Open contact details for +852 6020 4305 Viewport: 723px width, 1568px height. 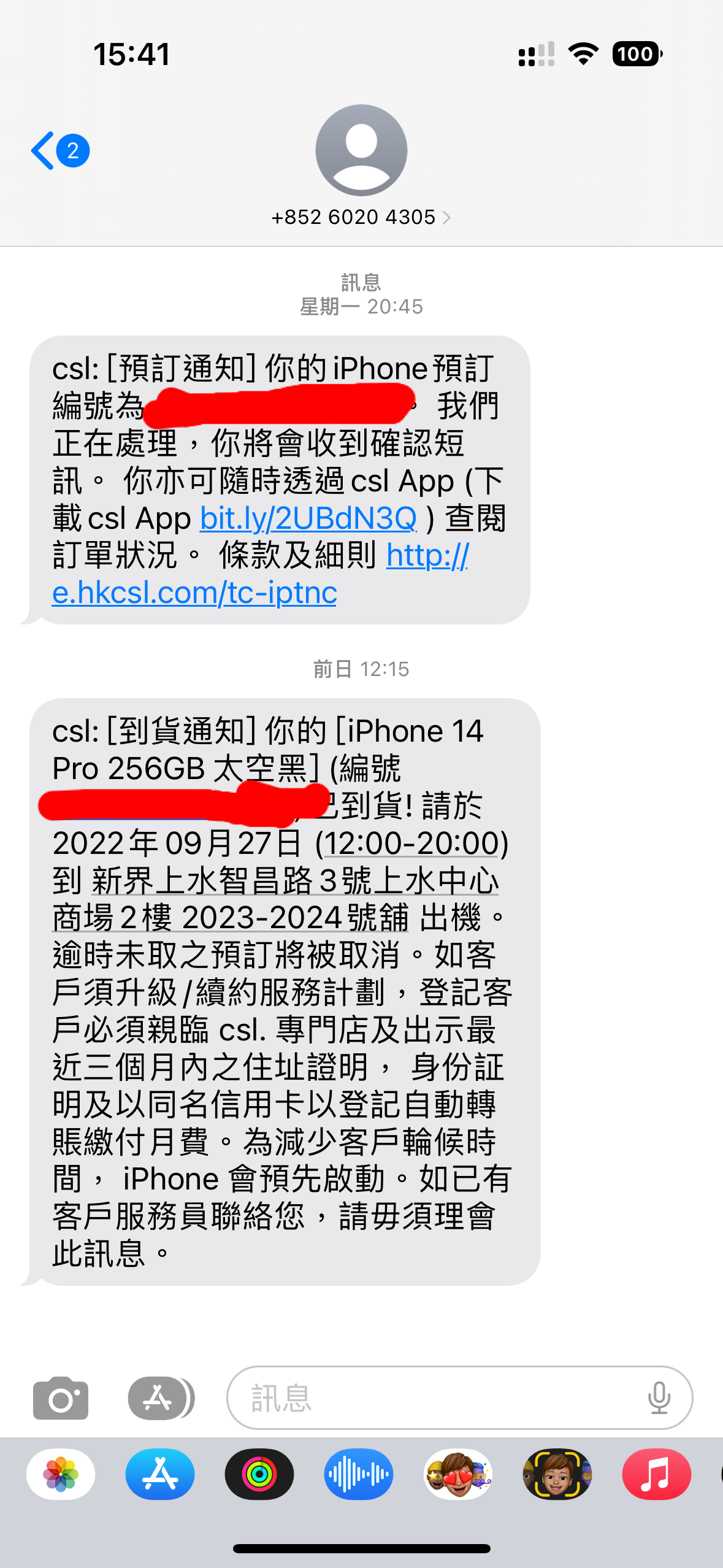tap(361, 217)
